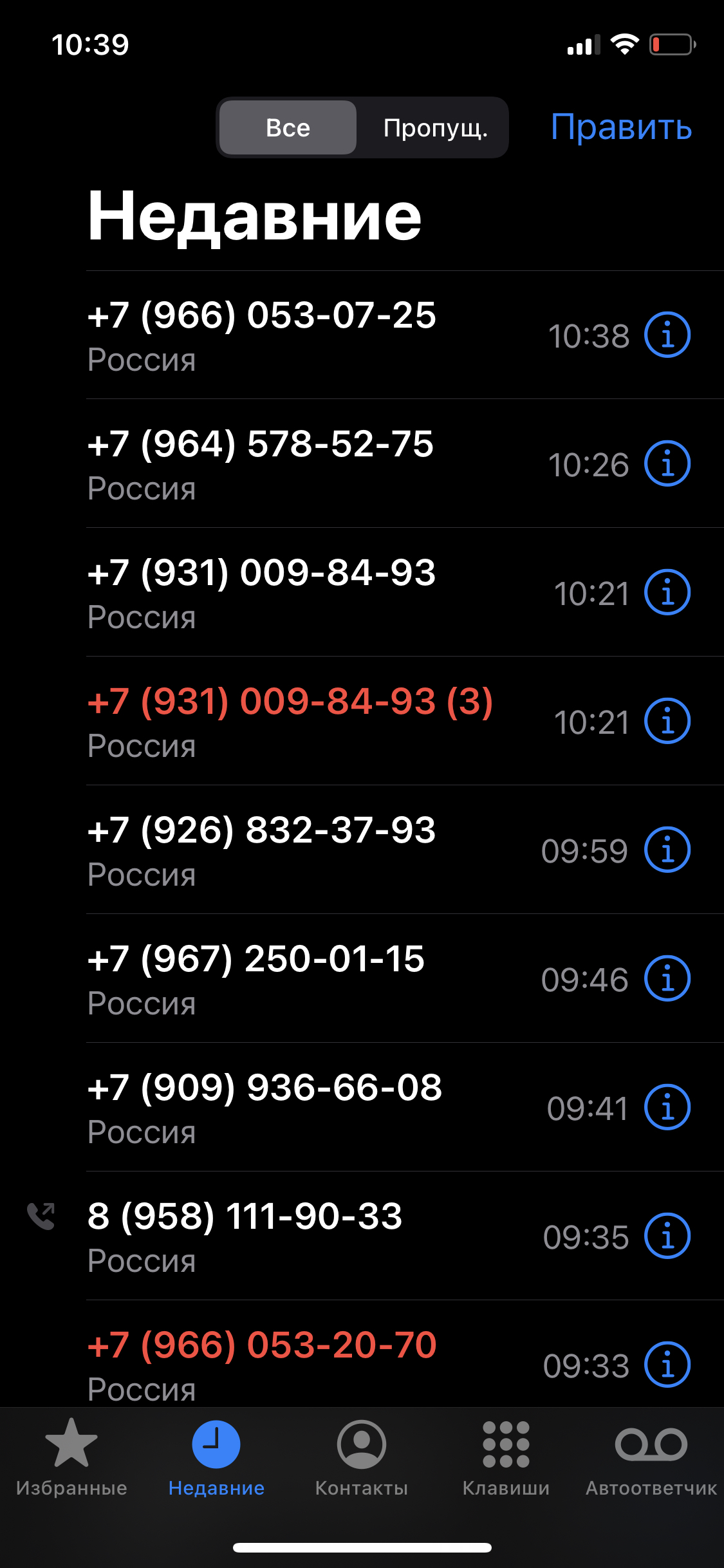Redial outgoing 8 (958) 111-90-33
This screenshot has height=1568, width=724.
(x=245, y=1236)
